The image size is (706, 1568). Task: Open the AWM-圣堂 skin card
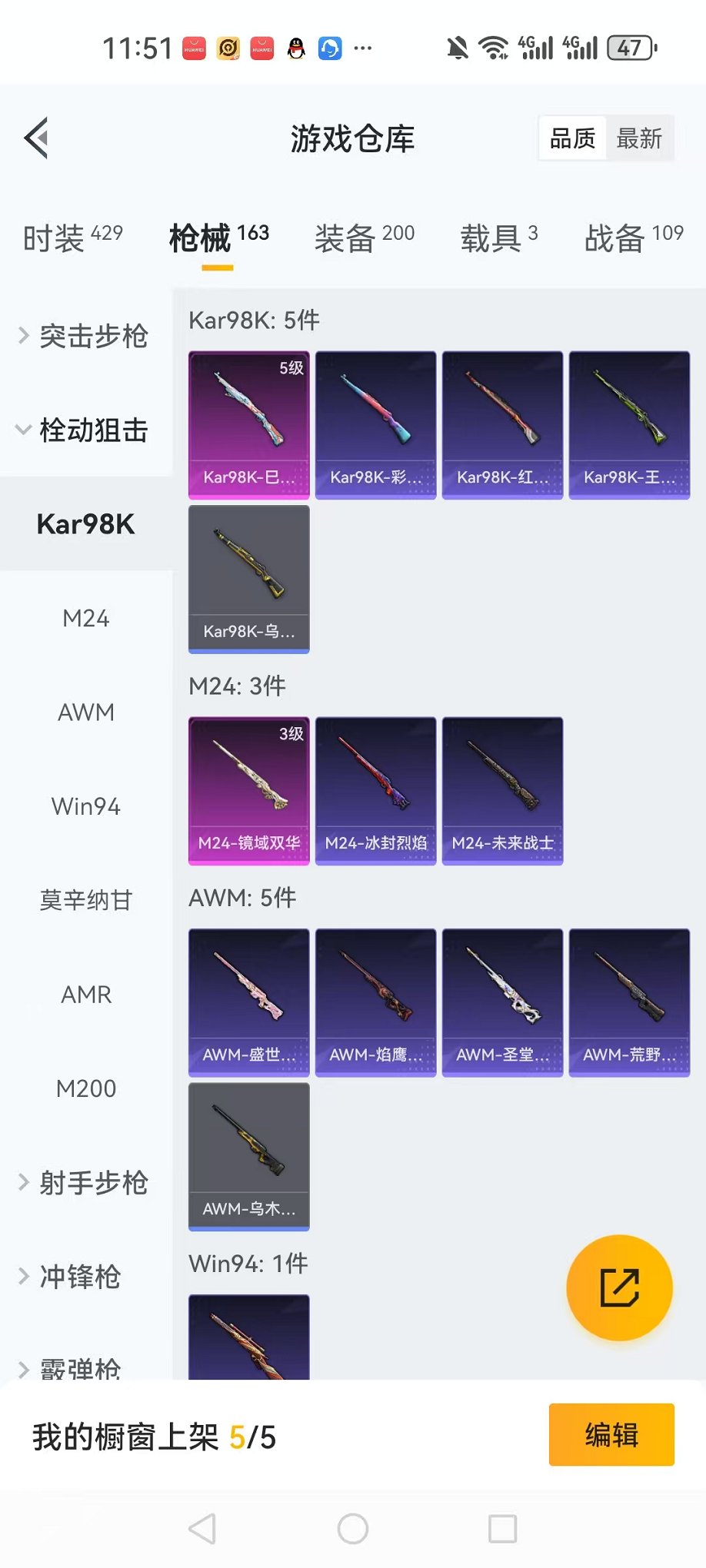pos(502,1002)
